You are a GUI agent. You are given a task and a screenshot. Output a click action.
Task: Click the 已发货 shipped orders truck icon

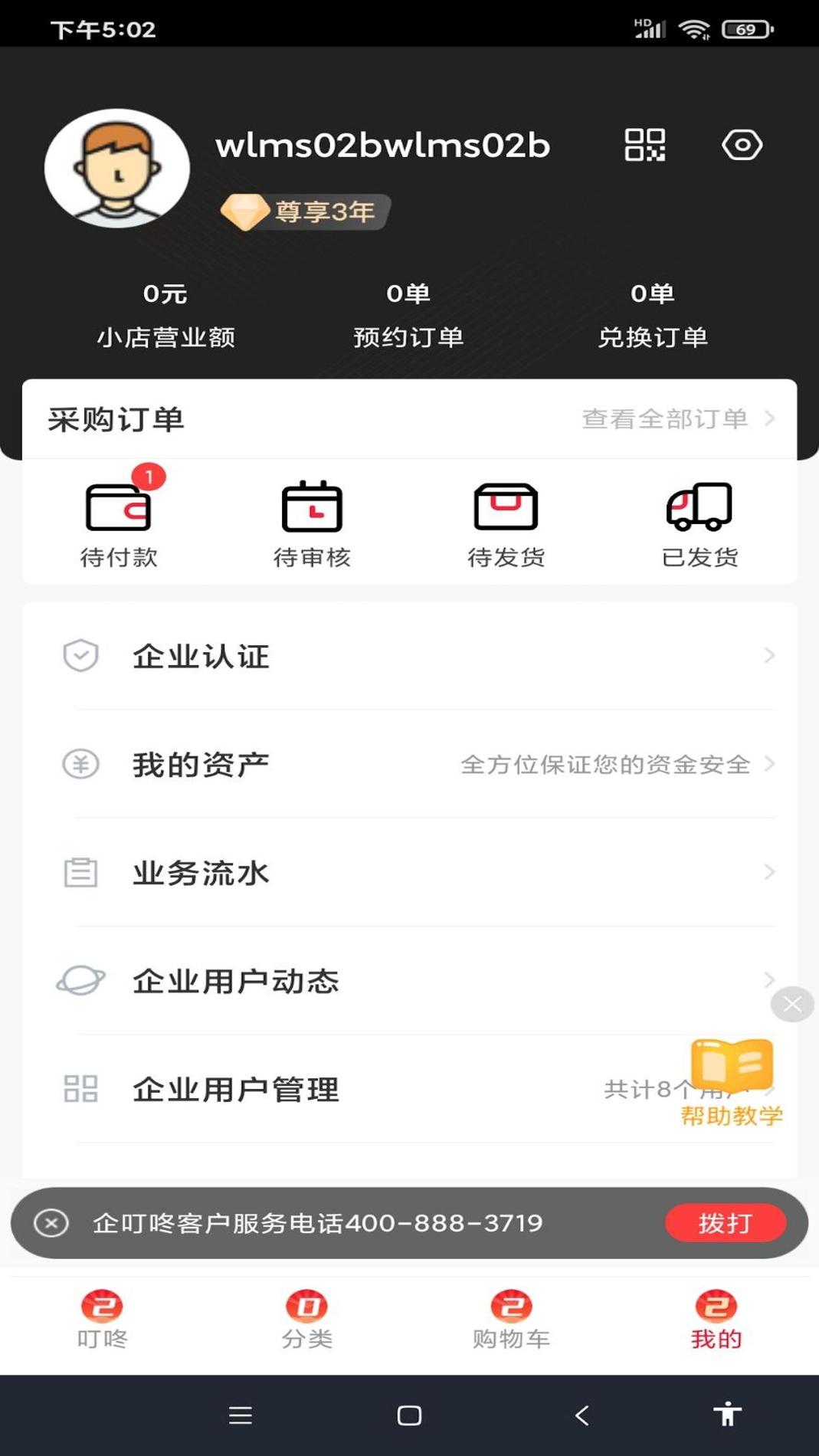coord(699,510)
